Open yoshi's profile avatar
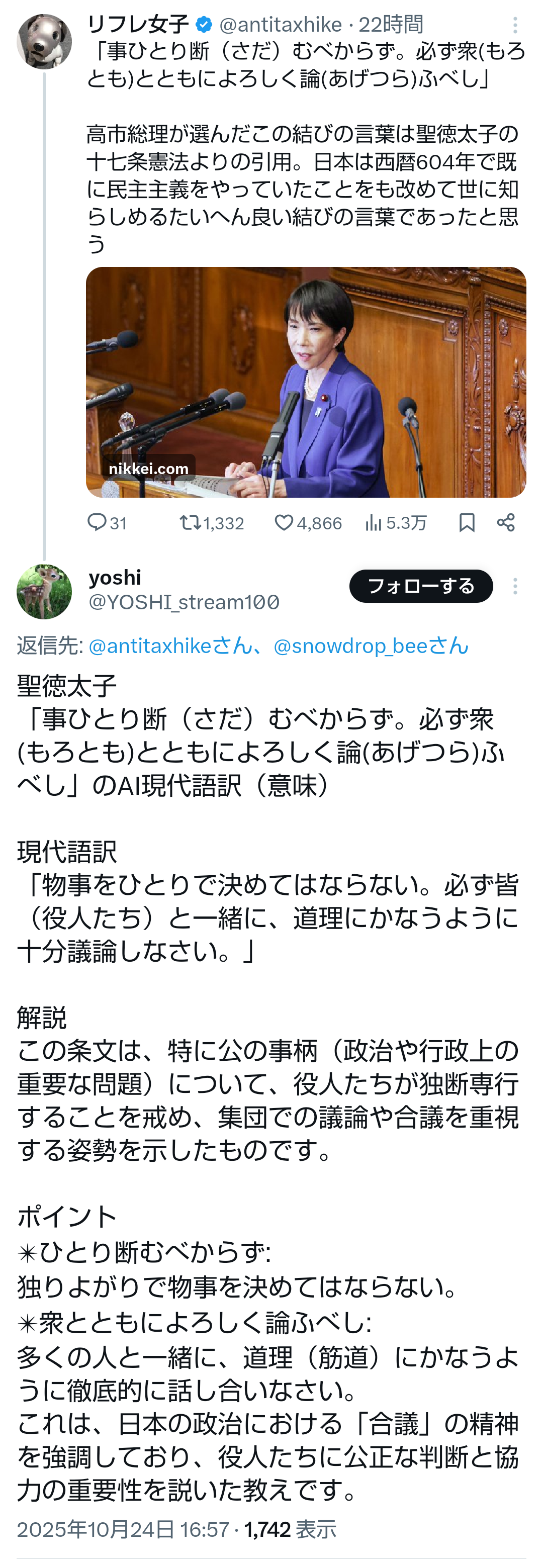The height and width of the screenshot is (1568, 543). [x=44, y=592]
